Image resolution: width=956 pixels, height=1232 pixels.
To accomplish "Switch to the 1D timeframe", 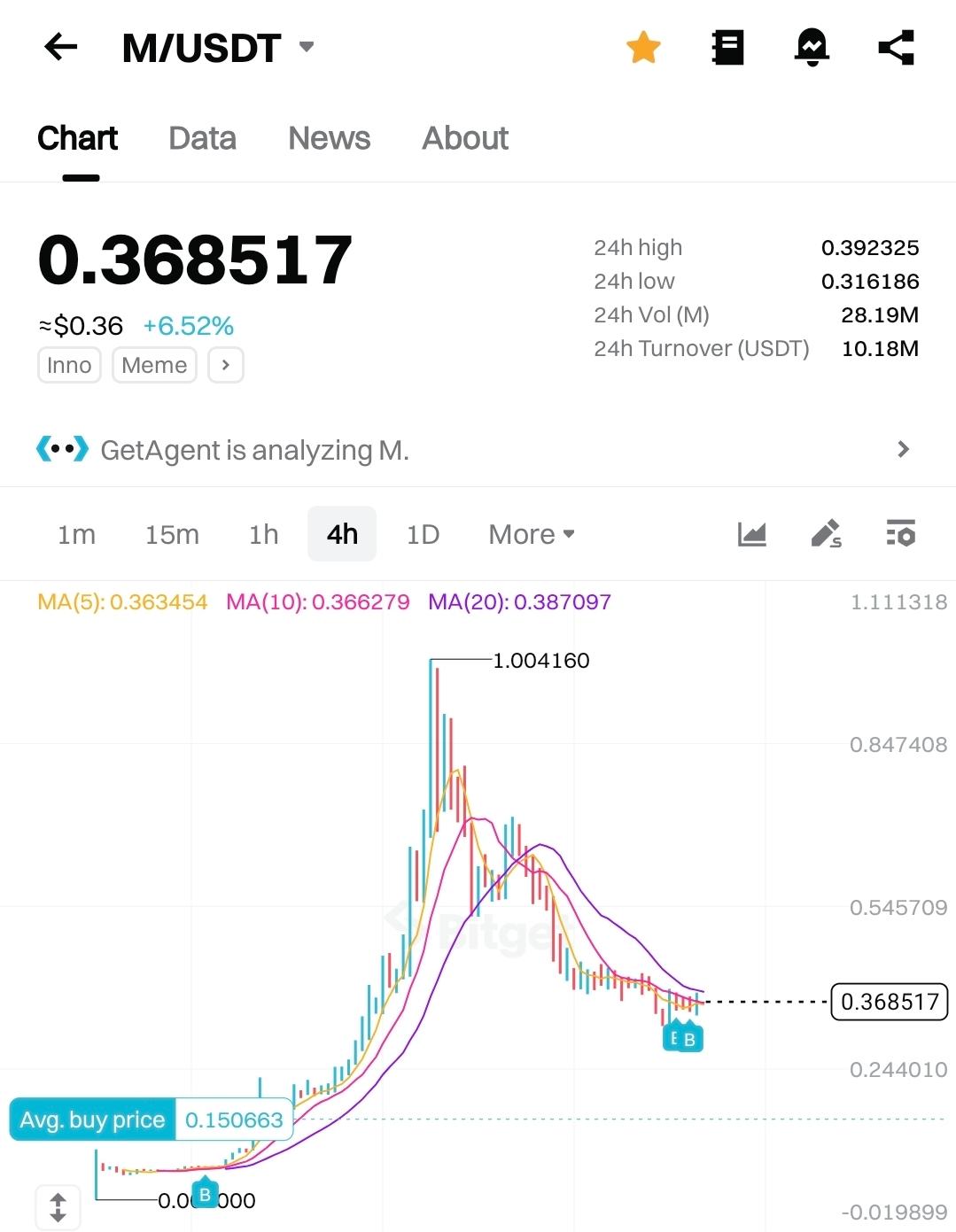I will (x=423, y=534).
